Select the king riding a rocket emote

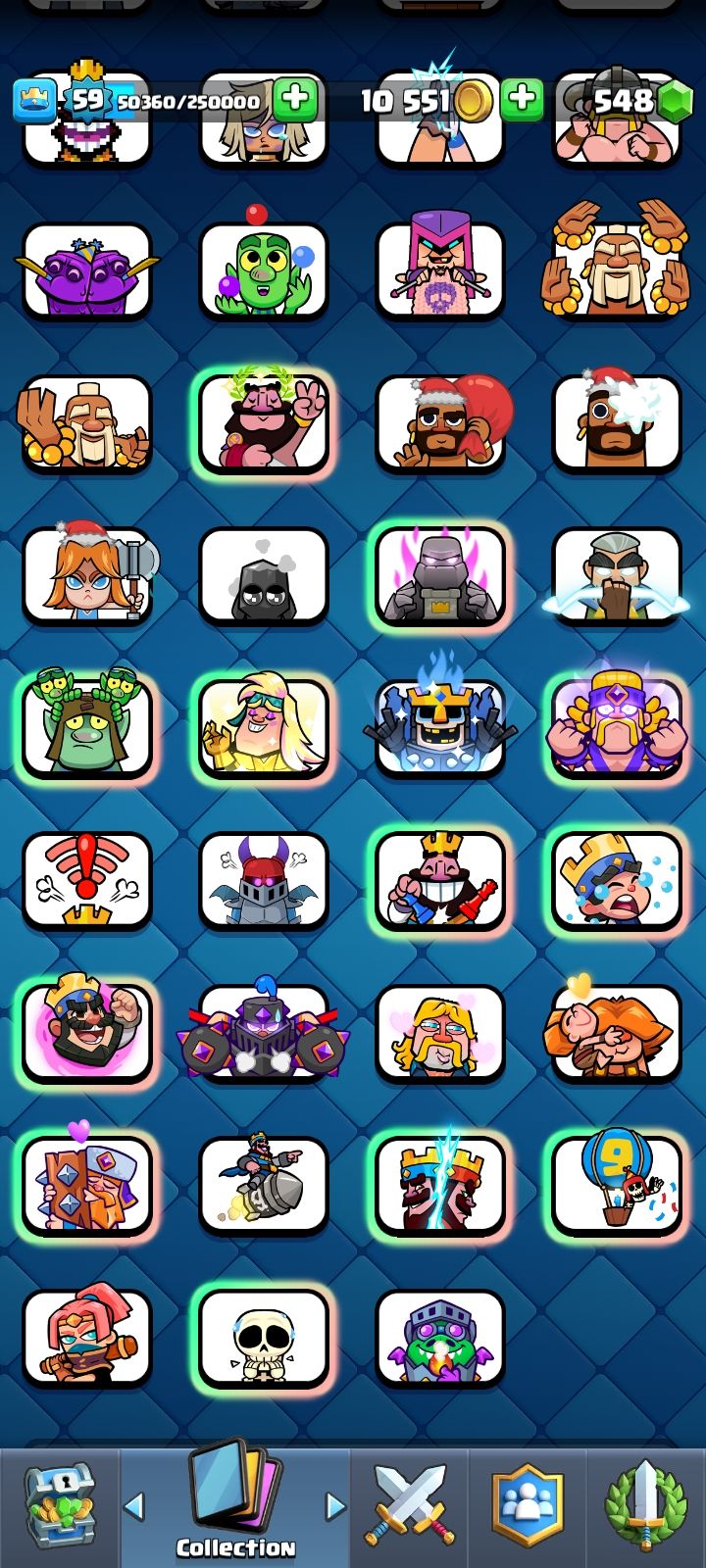[x=263, y=1184]
